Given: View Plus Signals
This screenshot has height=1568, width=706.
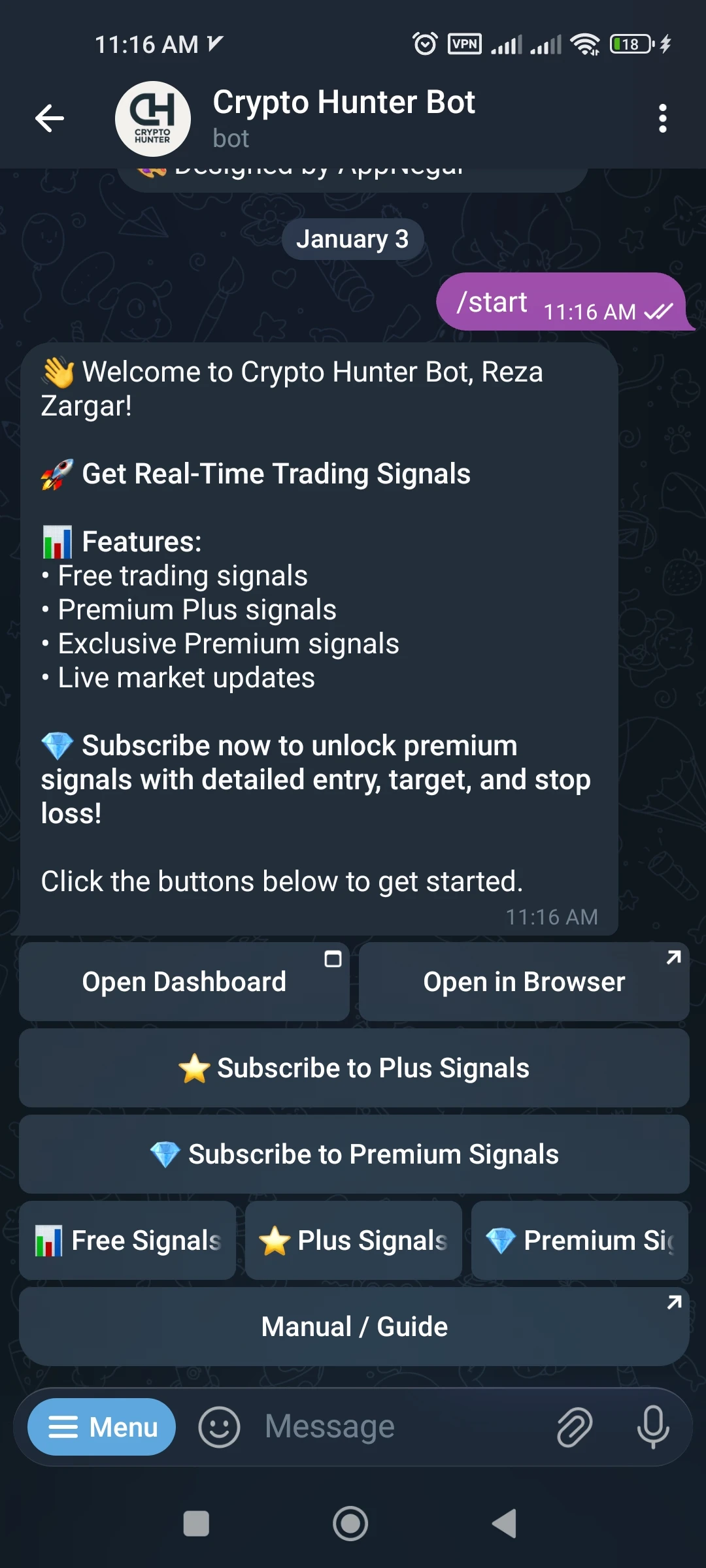Looking at the screenshot, I should pos(353,1240).
